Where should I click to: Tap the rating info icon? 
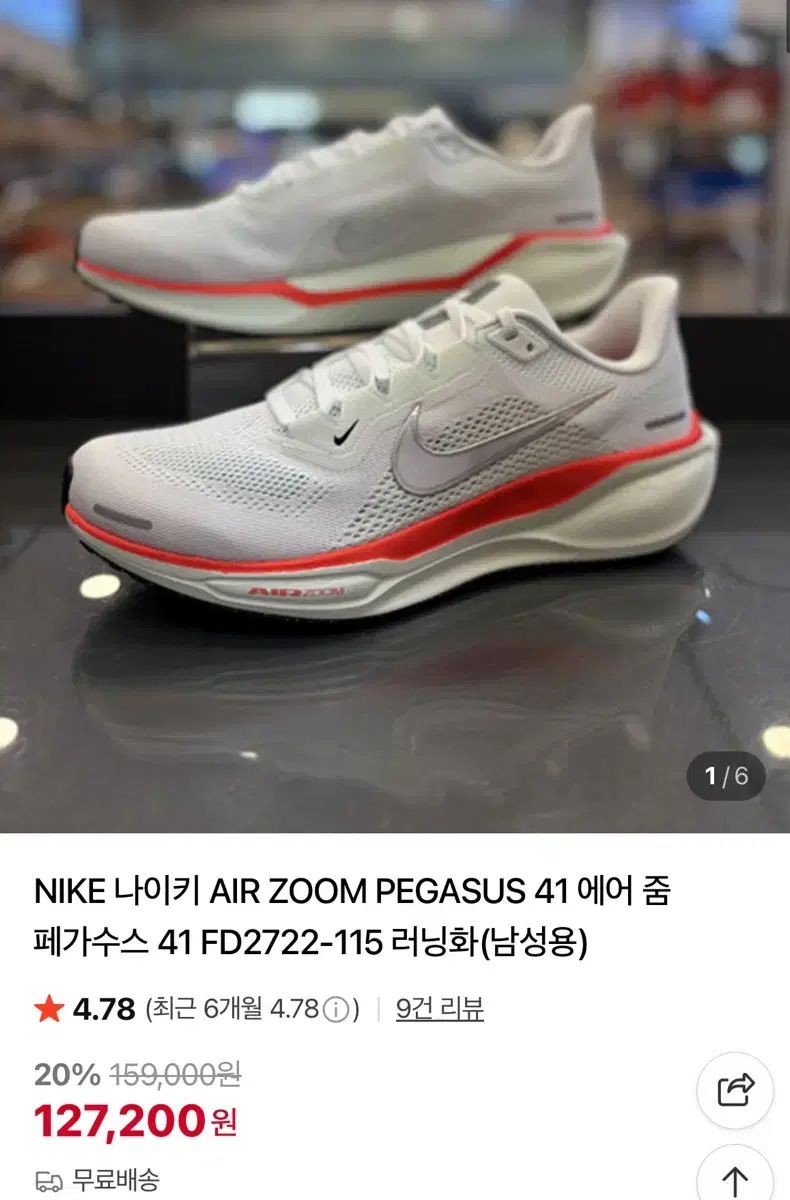click(338, 1010)
